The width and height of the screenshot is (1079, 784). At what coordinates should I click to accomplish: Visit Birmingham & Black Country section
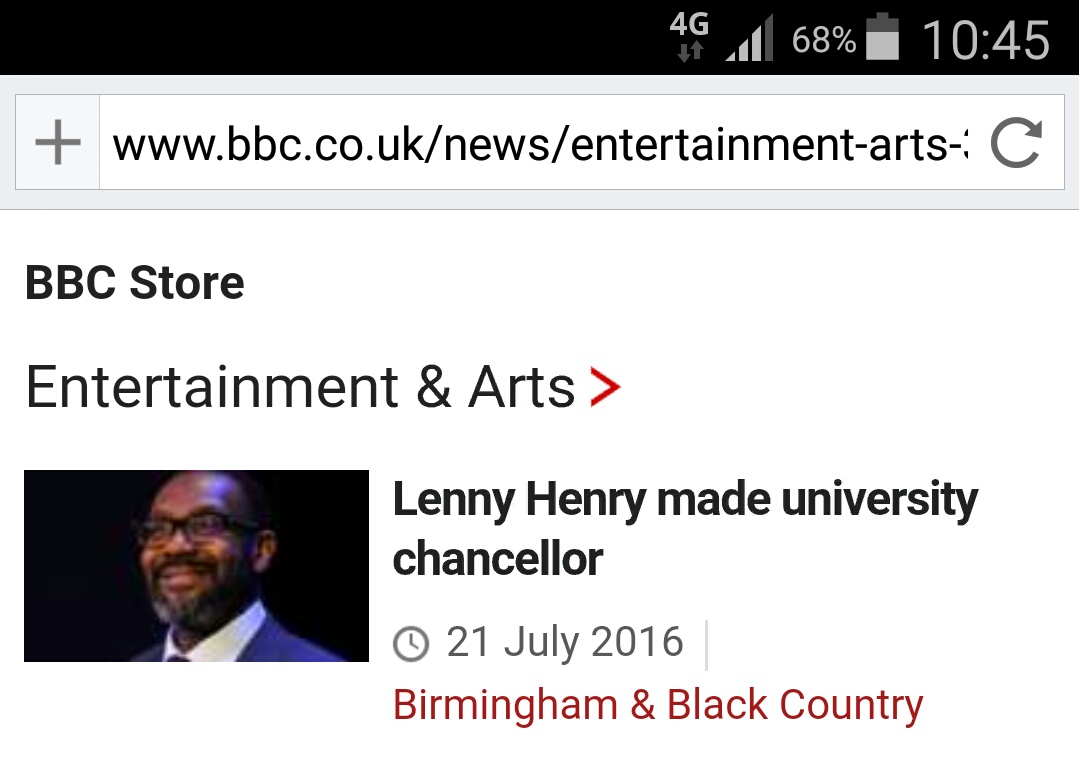[x=657, y=705]
